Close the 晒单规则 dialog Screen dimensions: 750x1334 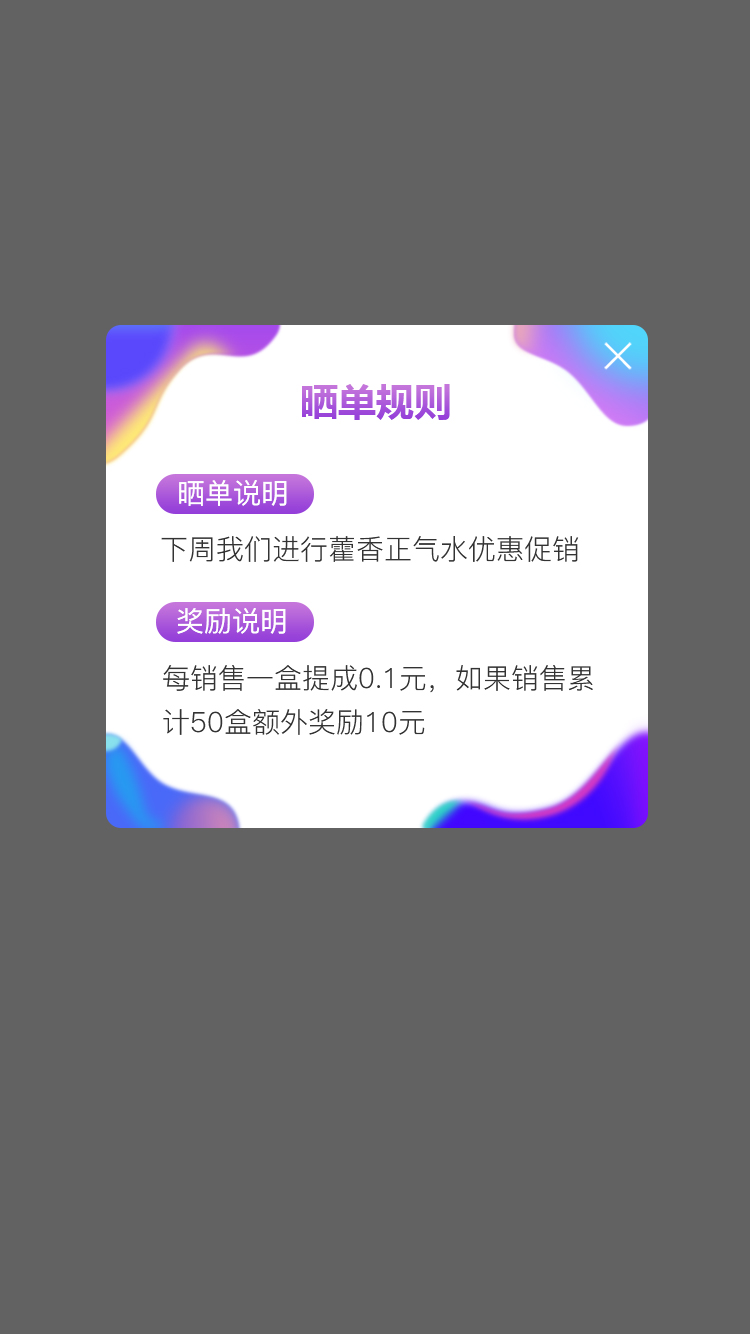pyautogui.click(x=618, y=356)
